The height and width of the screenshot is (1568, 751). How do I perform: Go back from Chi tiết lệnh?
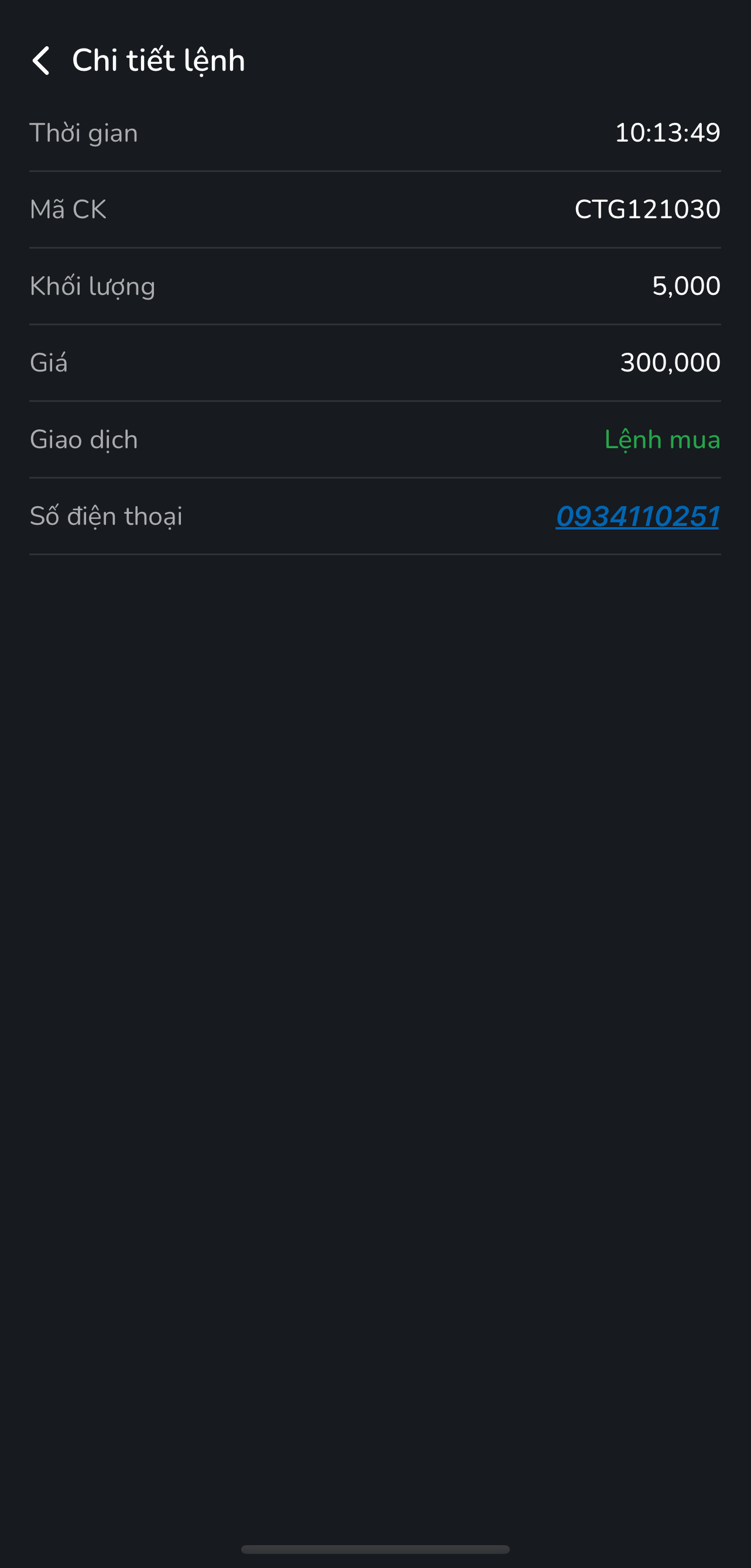(x=41, y=60)
